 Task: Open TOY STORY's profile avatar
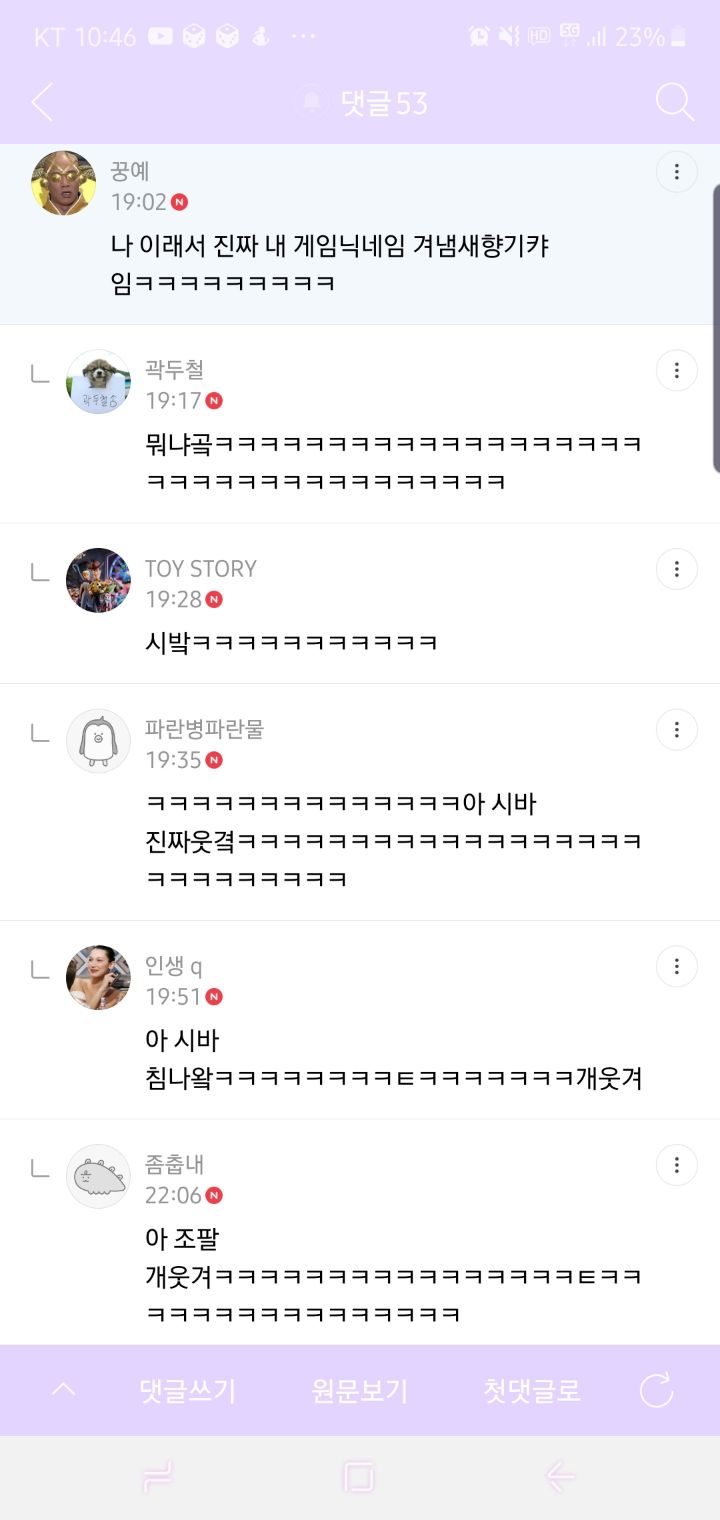pyautogui.click(x=98, y=580)
